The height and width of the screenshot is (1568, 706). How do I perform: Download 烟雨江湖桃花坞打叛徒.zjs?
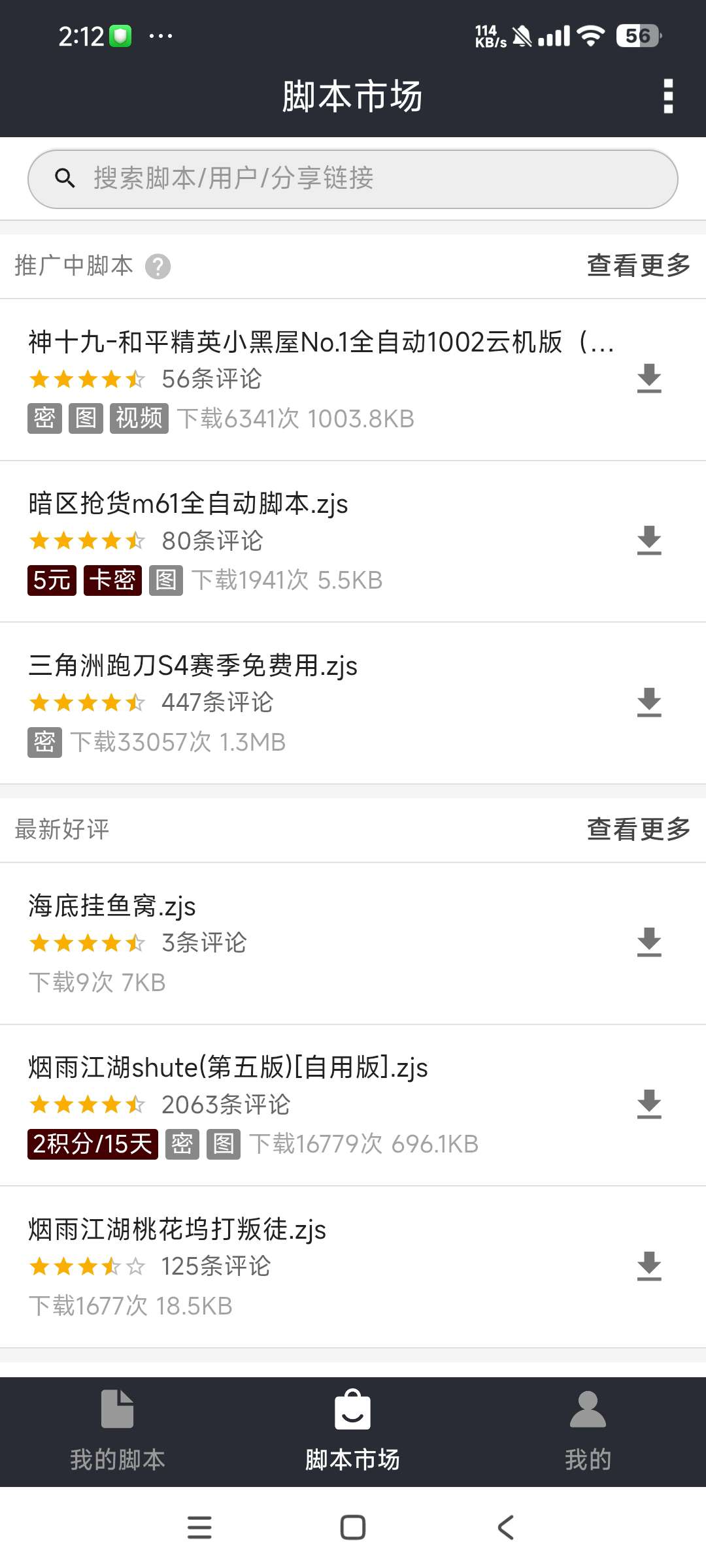pos(649,1267)
